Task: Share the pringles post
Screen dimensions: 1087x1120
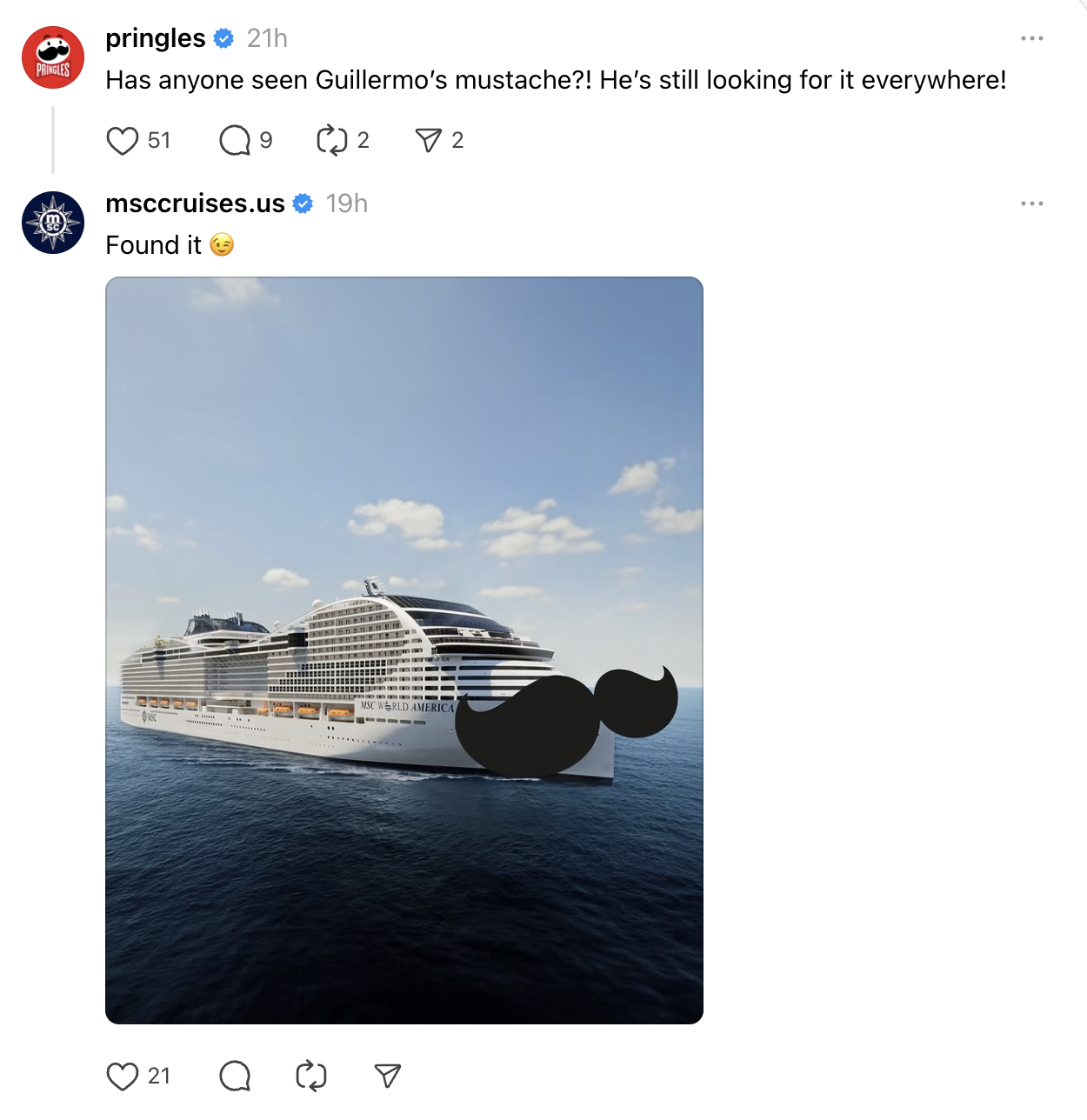Action: pyautogui.click(x=429, y=141)
